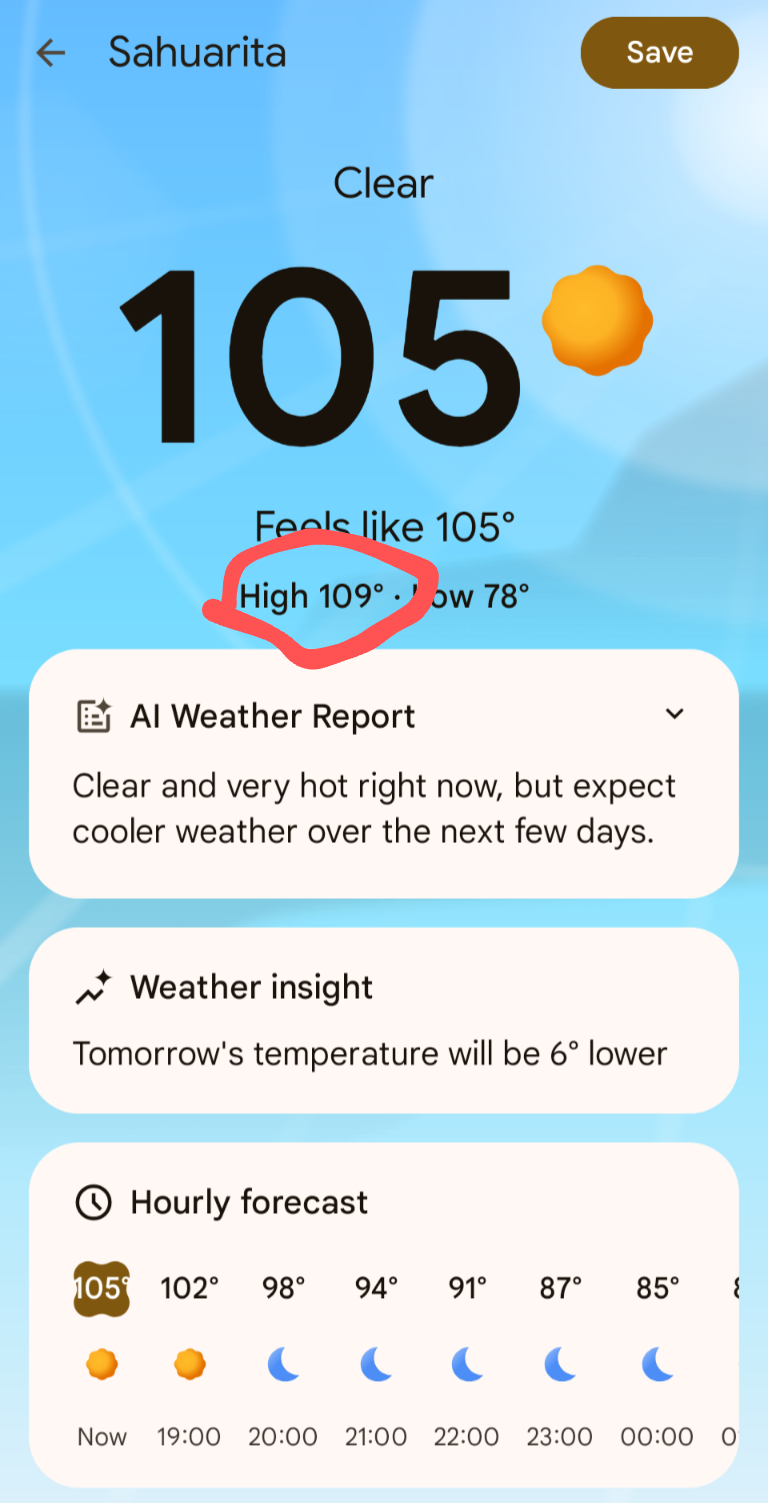Open the Hourly forecast card
Image resolution: width=768 pixels, height=1503 pixels.
384,1316
